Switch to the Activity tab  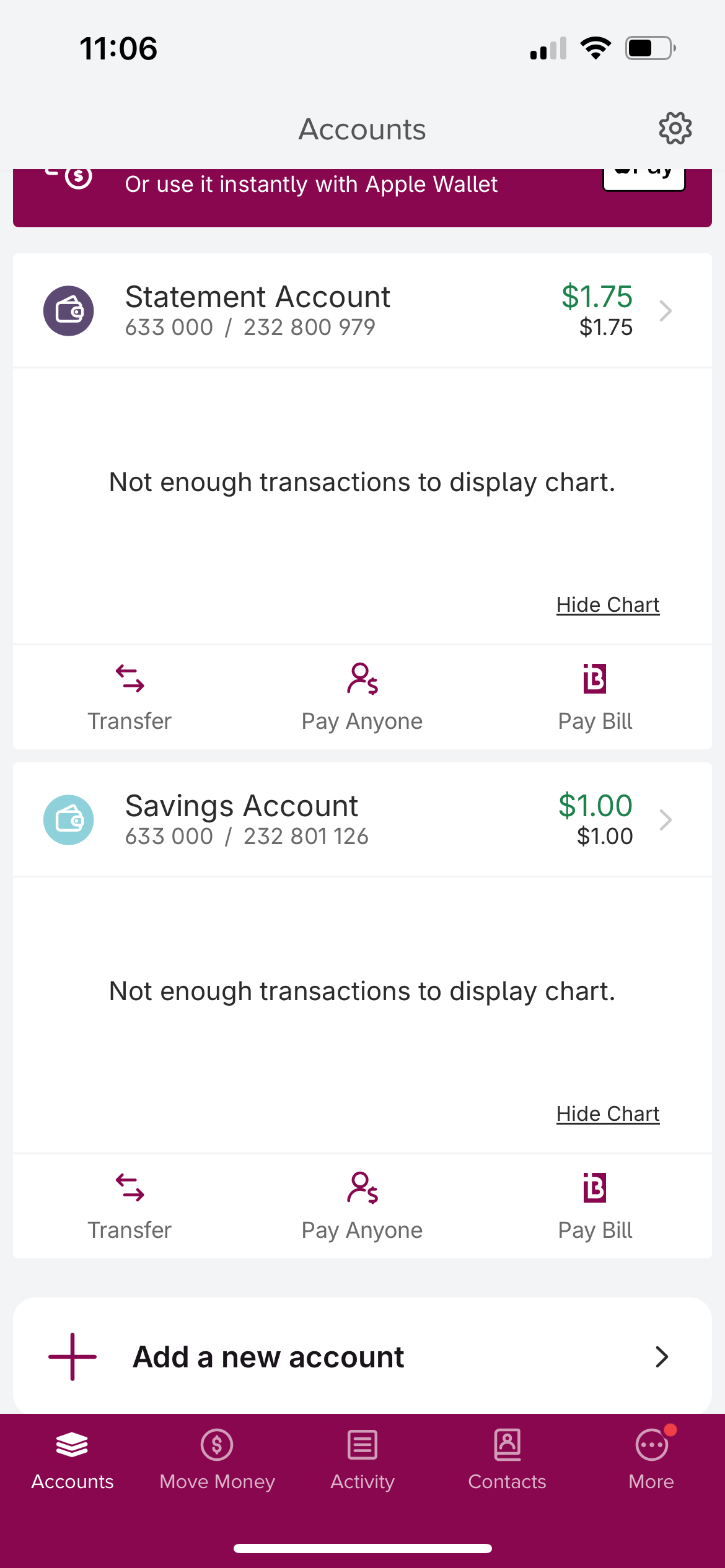tap(362, 1460)
